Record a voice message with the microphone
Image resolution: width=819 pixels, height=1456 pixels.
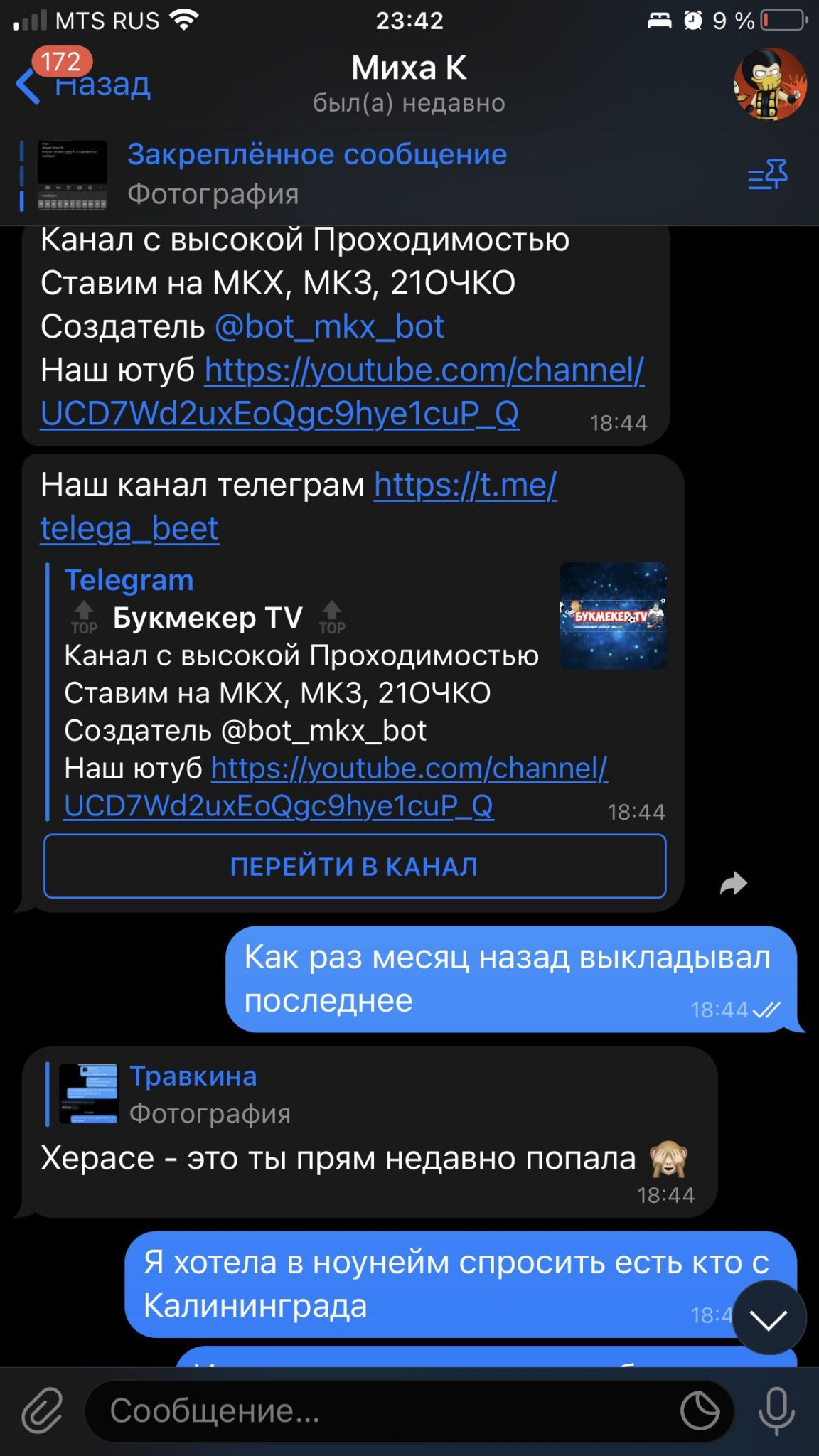tap(776, 1410)
